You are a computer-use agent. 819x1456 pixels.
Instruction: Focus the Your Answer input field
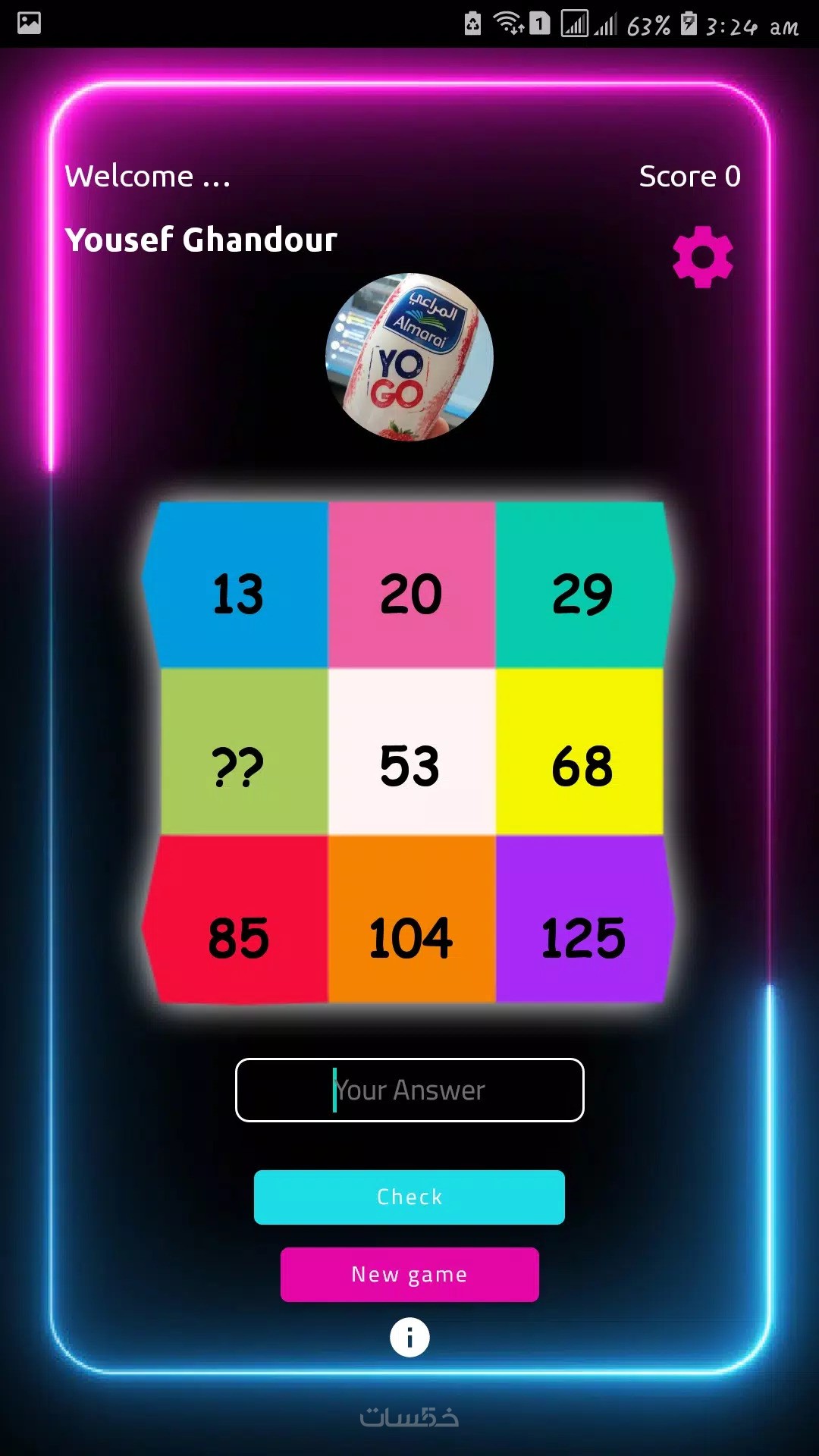[x=409, y=1090]
